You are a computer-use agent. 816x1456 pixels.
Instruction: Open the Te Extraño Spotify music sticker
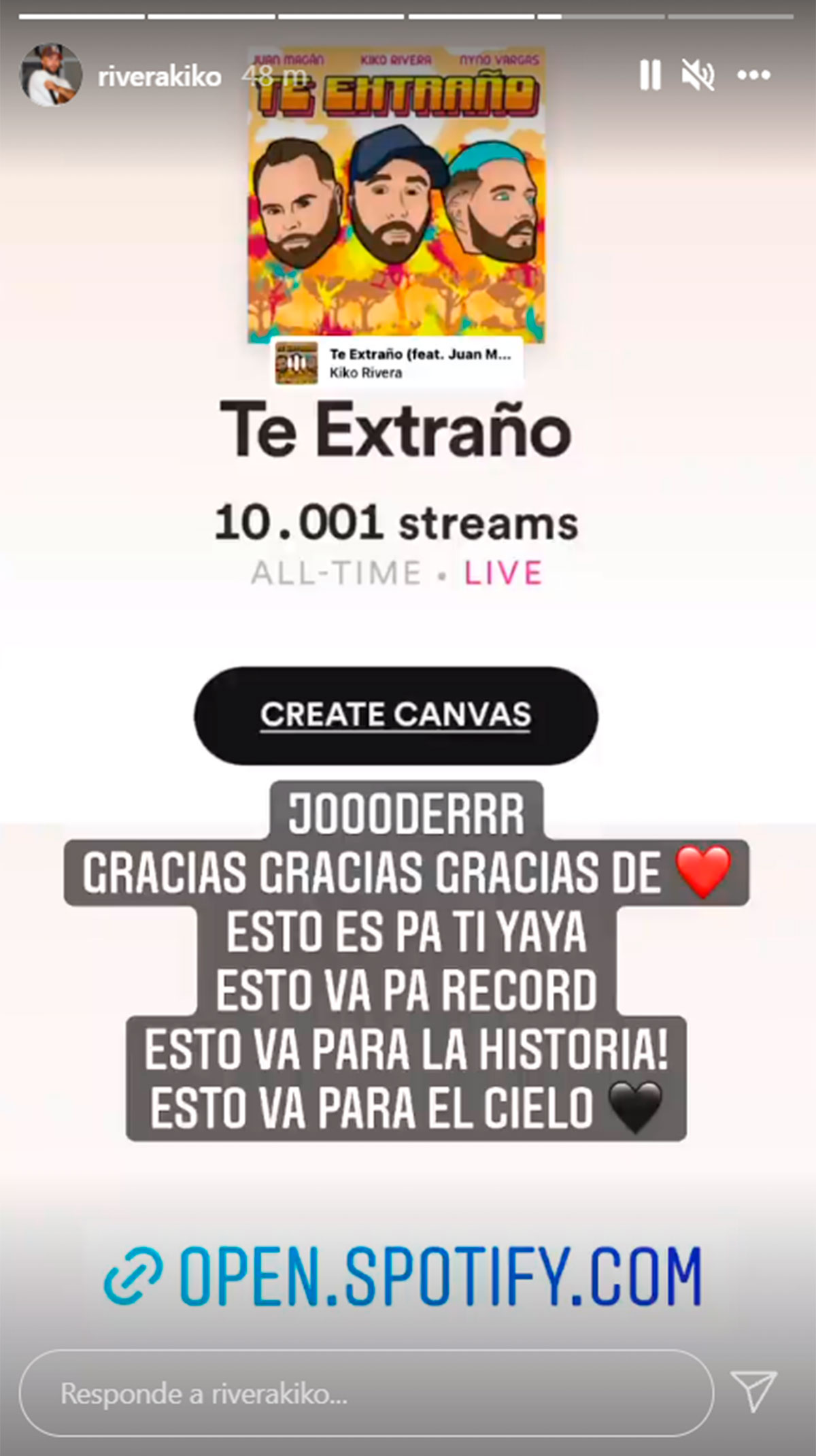coord(398,363)
